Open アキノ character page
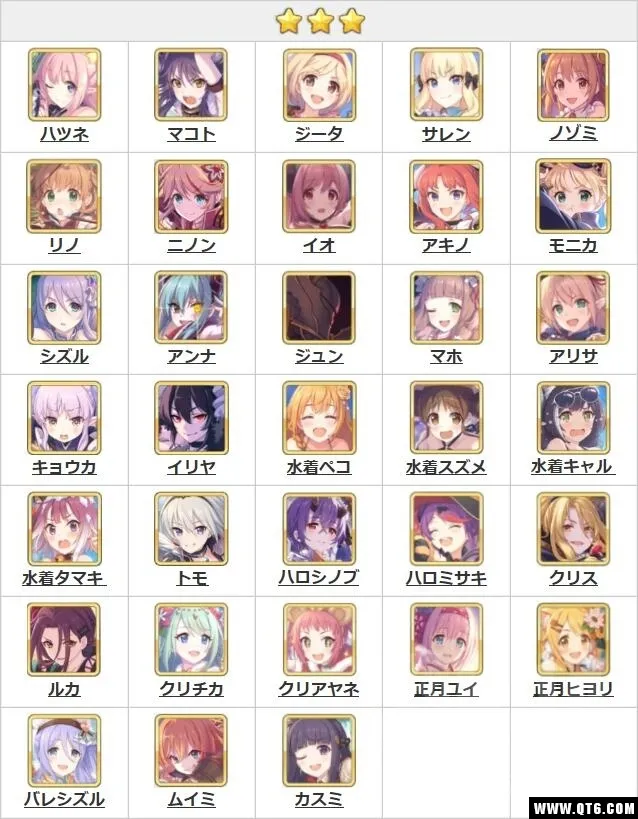The height and width of the screenshot is (819, 638). [x=446, y=245]
